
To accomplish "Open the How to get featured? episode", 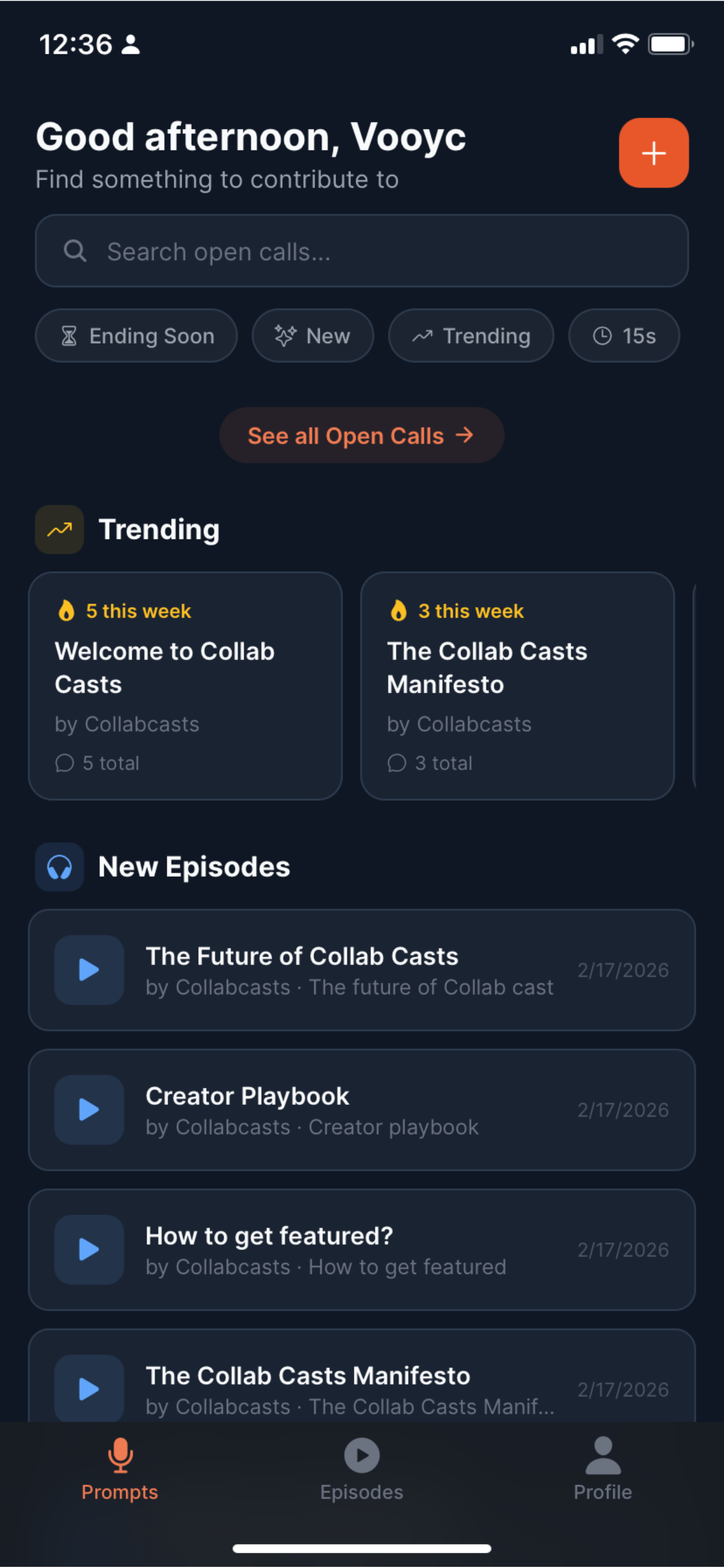I will (361, 1249).
